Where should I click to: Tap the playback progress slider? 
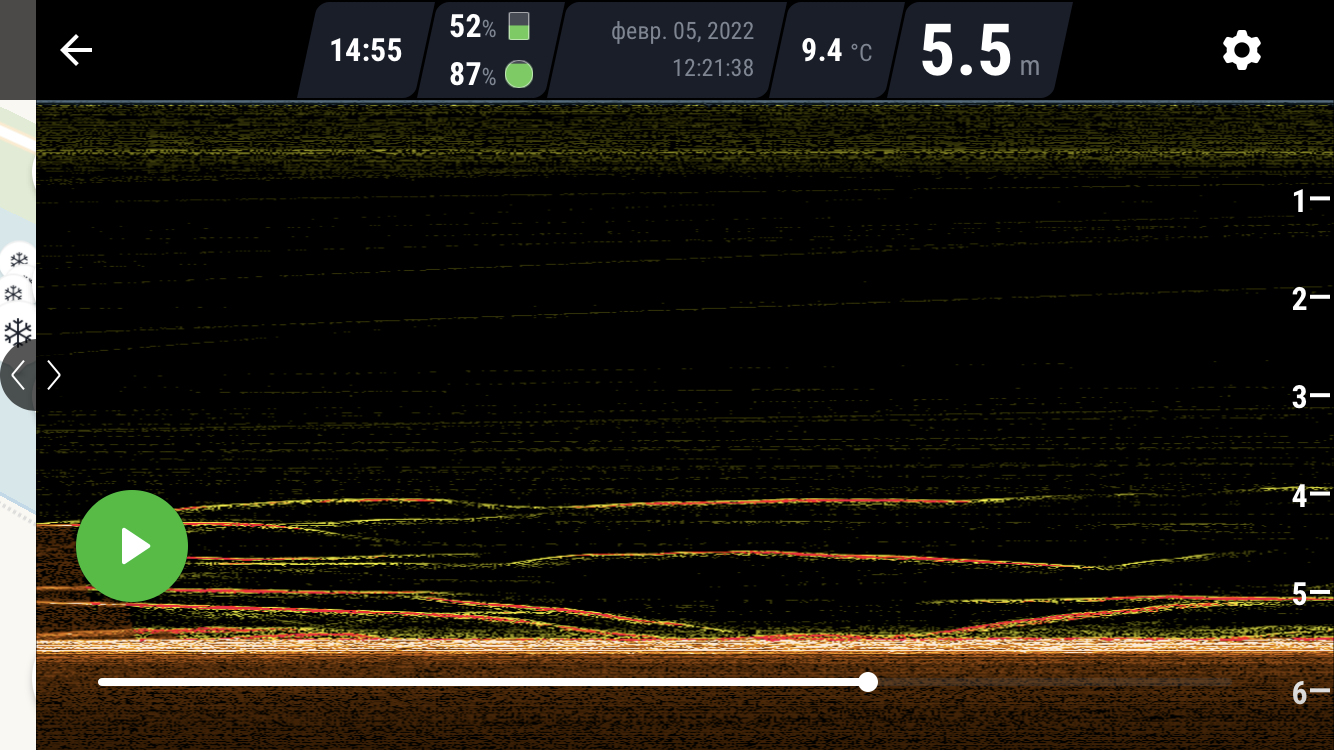click(867, 682)
